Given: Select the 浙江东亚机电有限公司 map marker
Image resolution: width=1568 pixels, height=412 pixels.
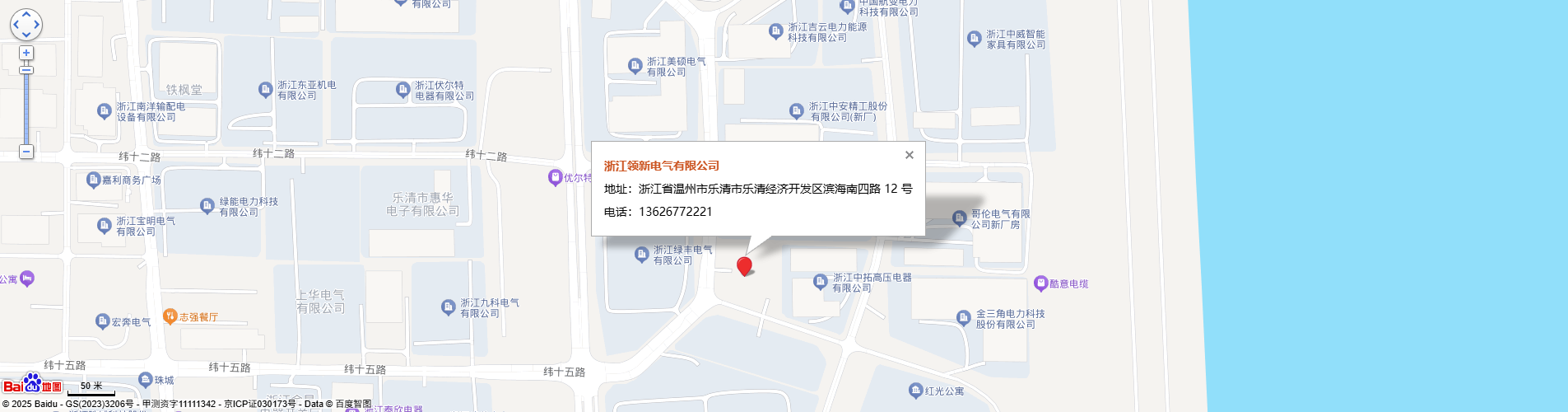Looking at the screenshot, I should click(x=265, y=90).
